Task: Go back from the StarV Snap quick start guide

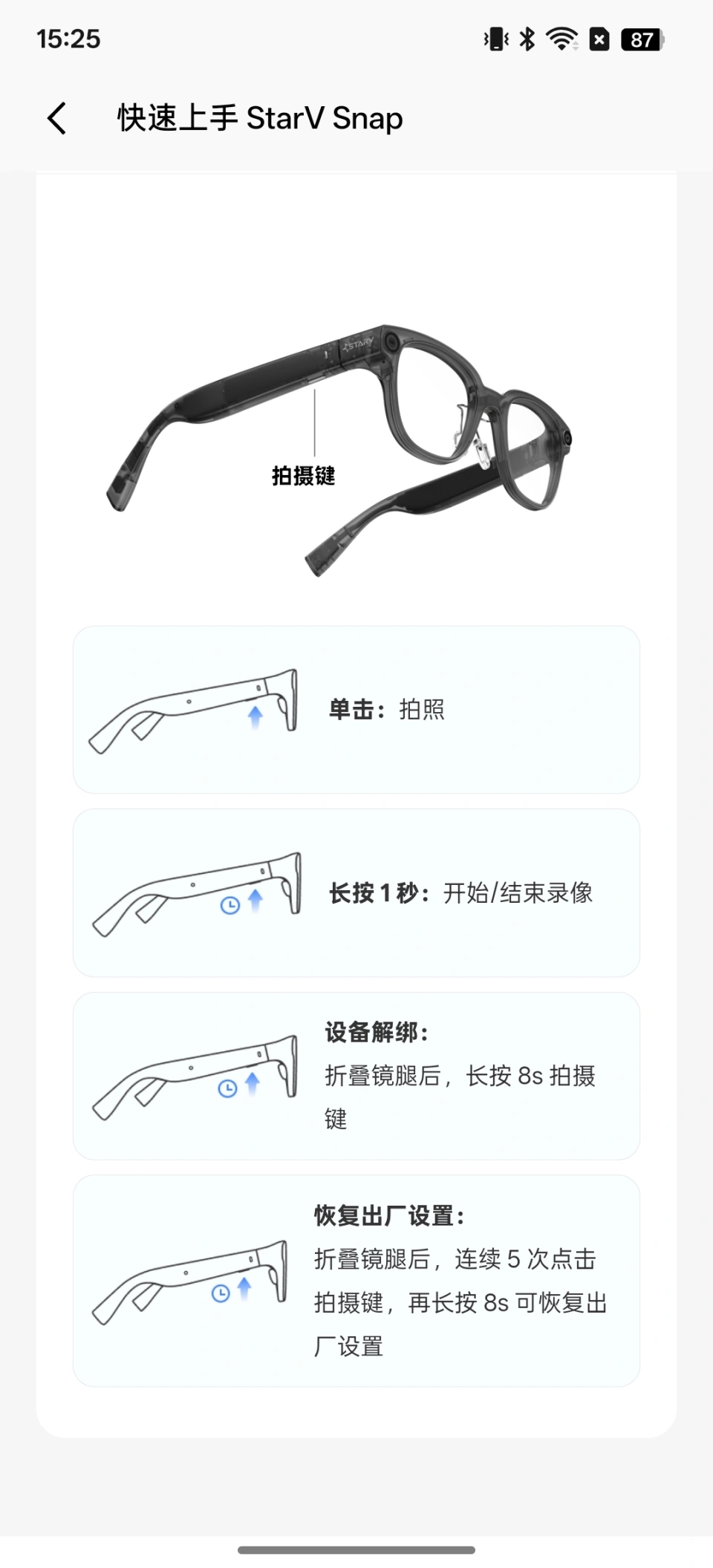Action: [x=56, y=118]
